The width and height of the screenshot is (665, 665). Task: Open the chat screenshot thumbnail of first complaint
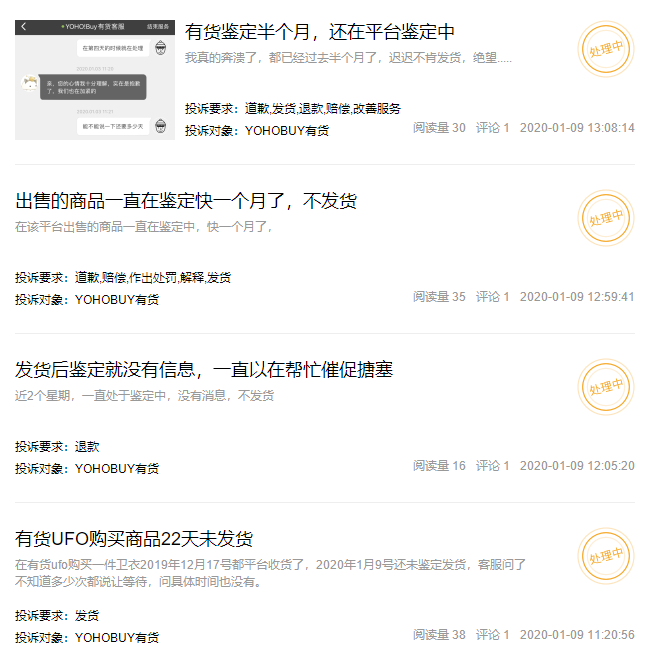point(94,80)
